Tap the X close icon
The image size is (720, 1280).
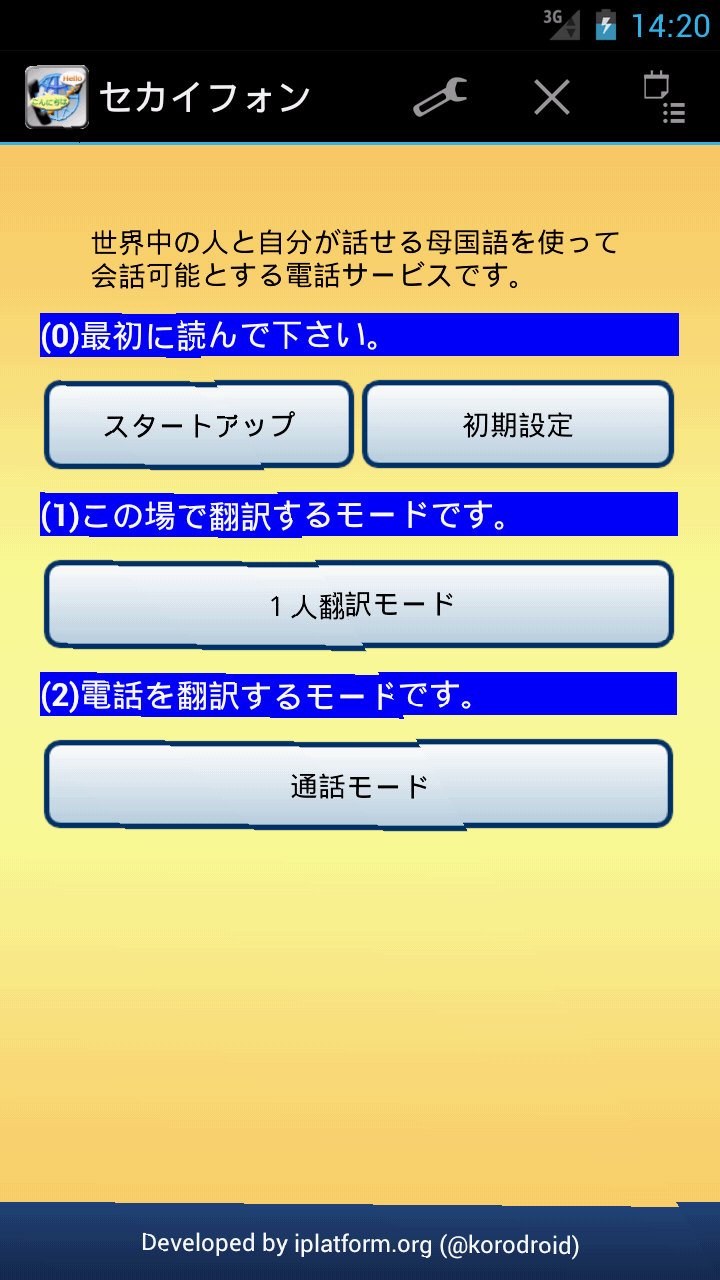pyautogui.click(x=551, y=97)
